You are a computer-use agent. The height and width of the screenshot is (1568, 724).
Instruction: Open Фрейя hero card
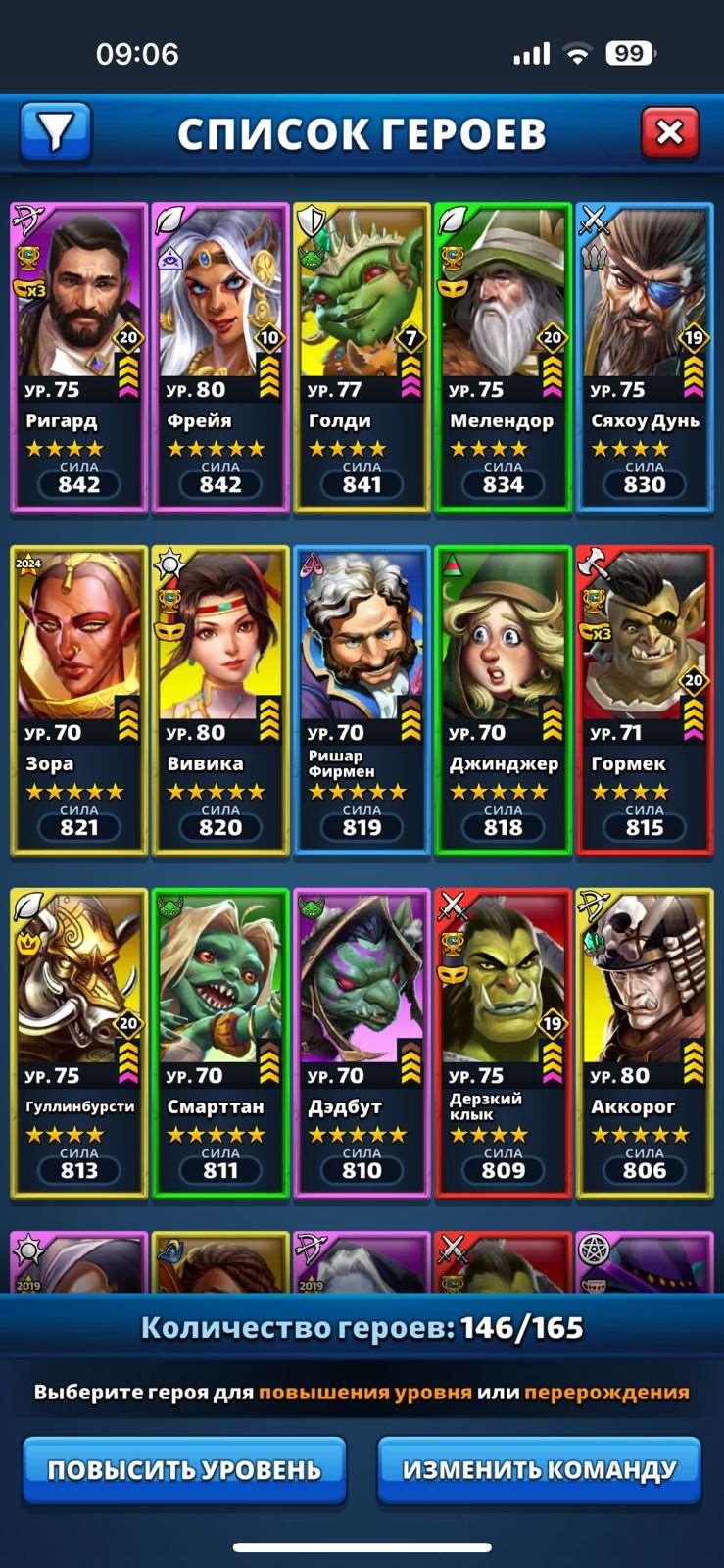220,358
